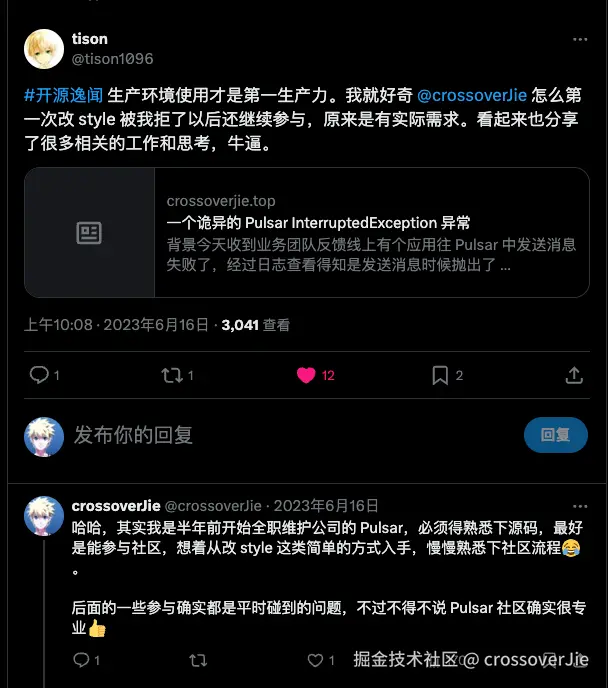608x688 pixels.
Task: Open crossoverJie's profile from the reply's username
Action: pos(115,506)
